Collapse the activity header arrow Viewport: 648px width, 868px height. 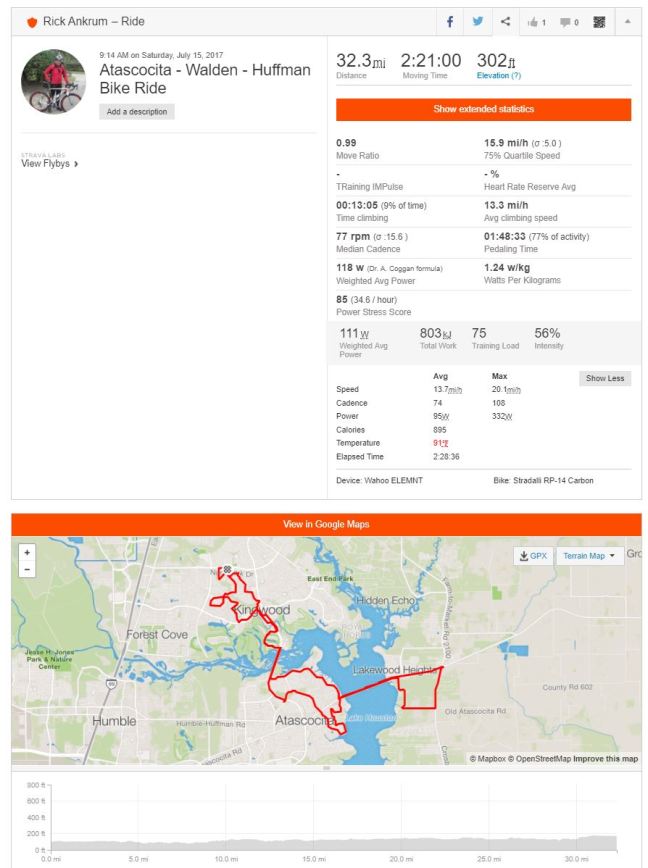pyautogui.click(x=627, y=22)
